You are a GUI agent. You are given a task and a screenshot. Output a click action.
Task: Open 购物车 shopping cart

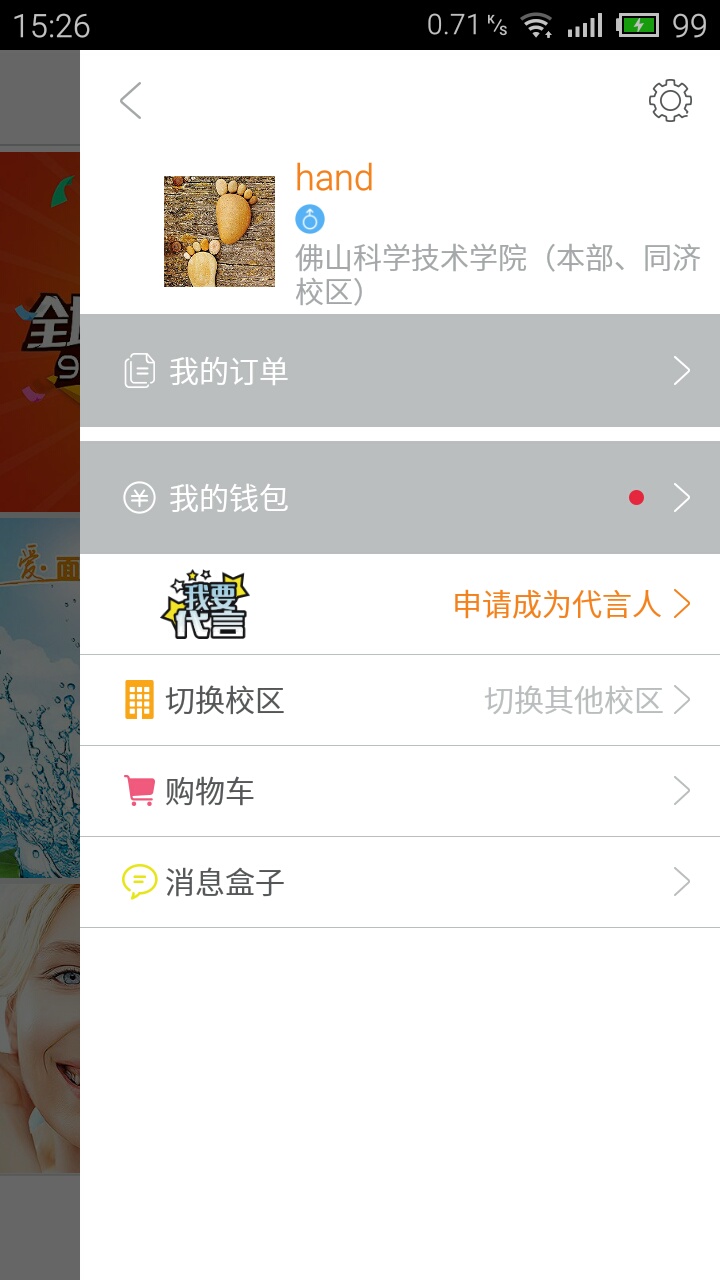pos(400,791)
